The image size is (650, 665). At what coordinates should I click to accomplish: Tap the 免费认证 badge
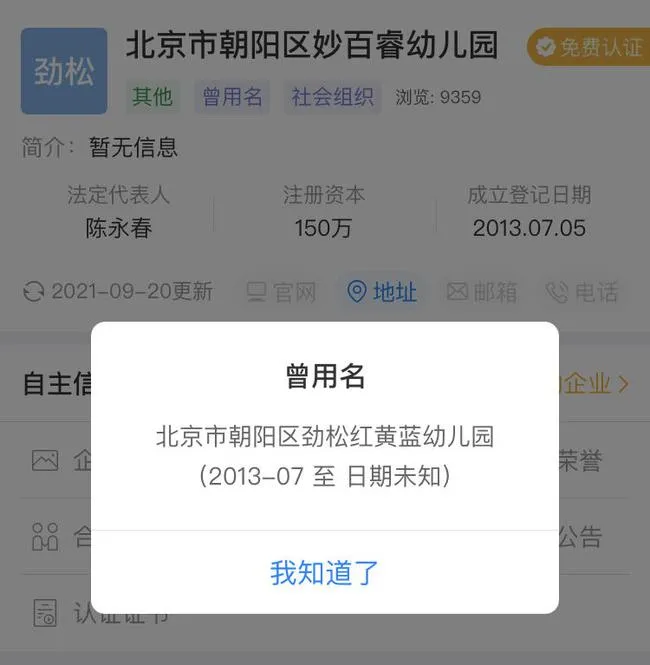(590, 46)
